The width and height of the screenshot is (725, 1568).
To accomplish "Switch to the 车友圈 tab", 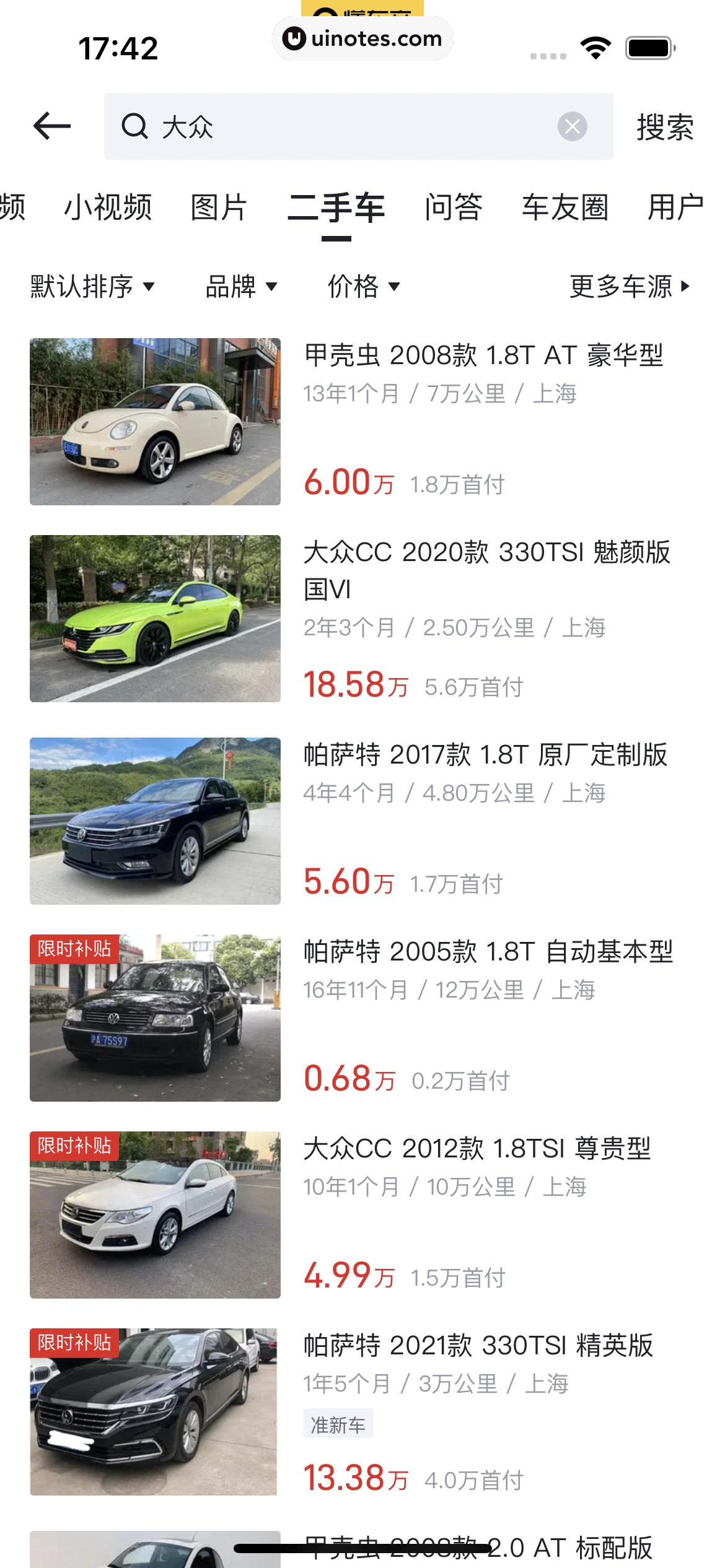I will pos(565,207).
